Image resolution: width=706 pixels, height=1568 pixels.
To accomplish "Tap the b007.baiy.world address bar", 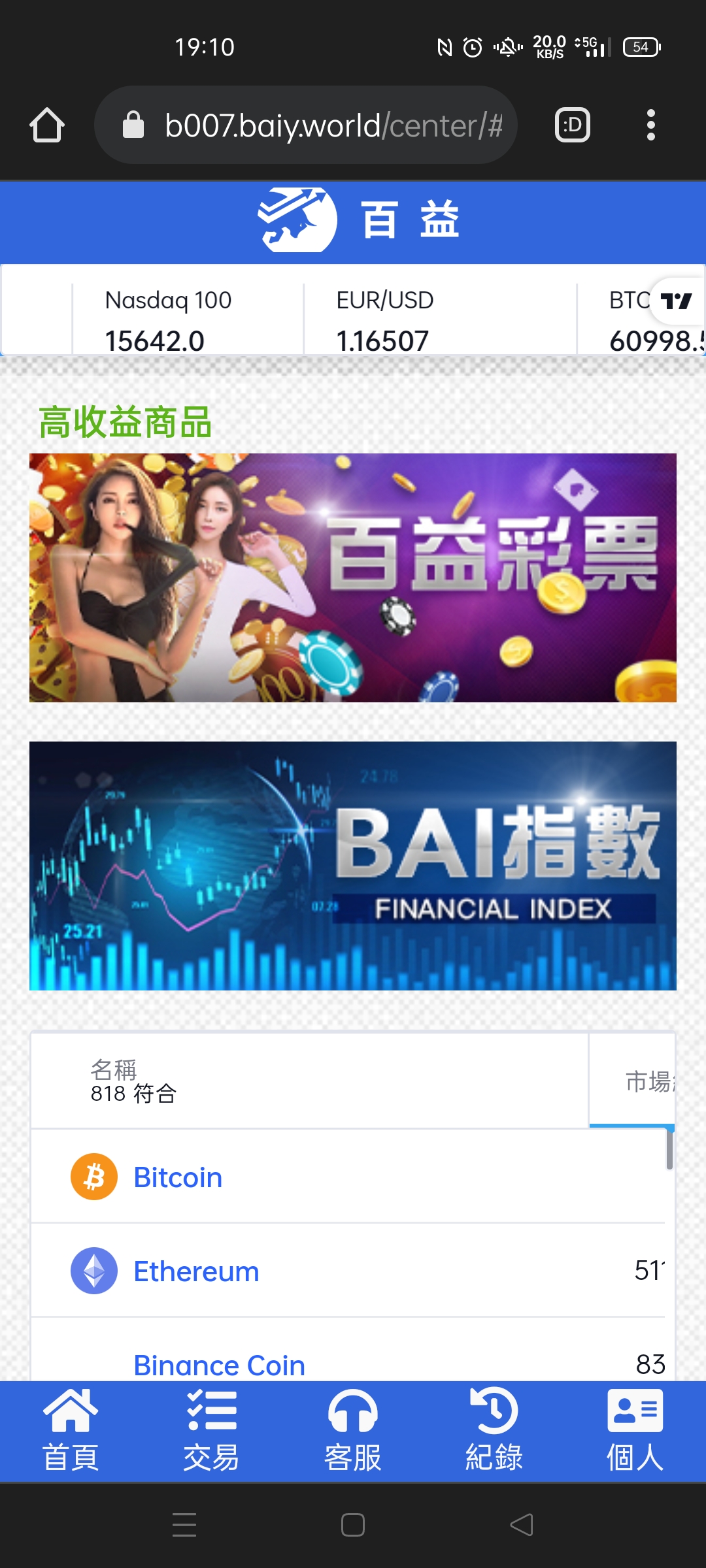I will tap(306, 125).
